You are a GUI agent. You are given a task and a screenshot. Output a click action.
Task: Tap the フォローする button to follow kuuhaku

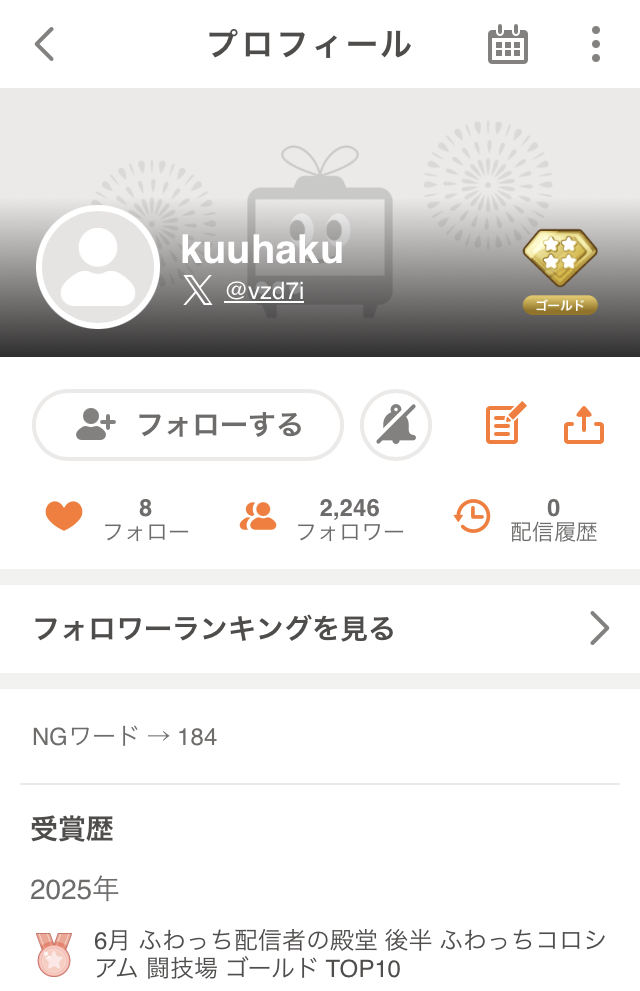[188, 425]
